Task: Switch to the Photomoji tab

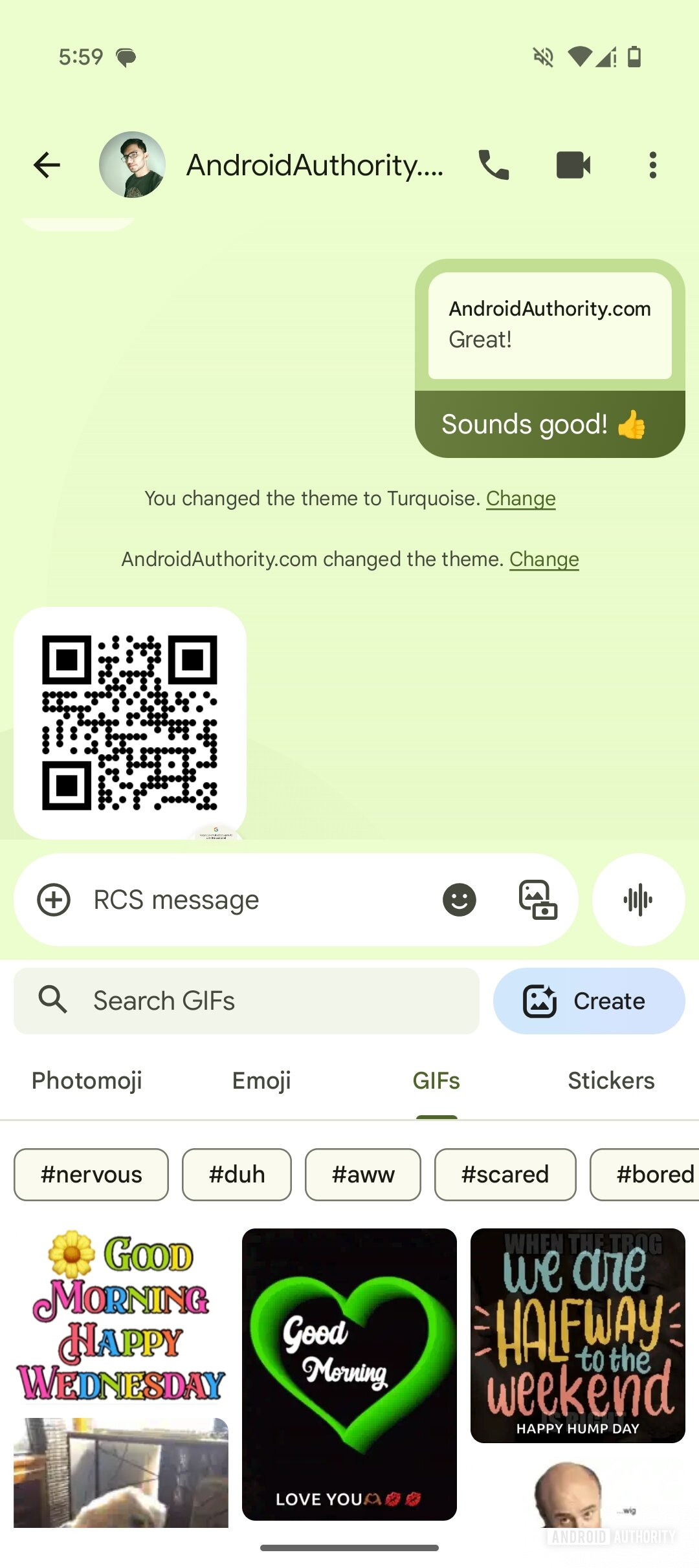Action: [87, 1081]
